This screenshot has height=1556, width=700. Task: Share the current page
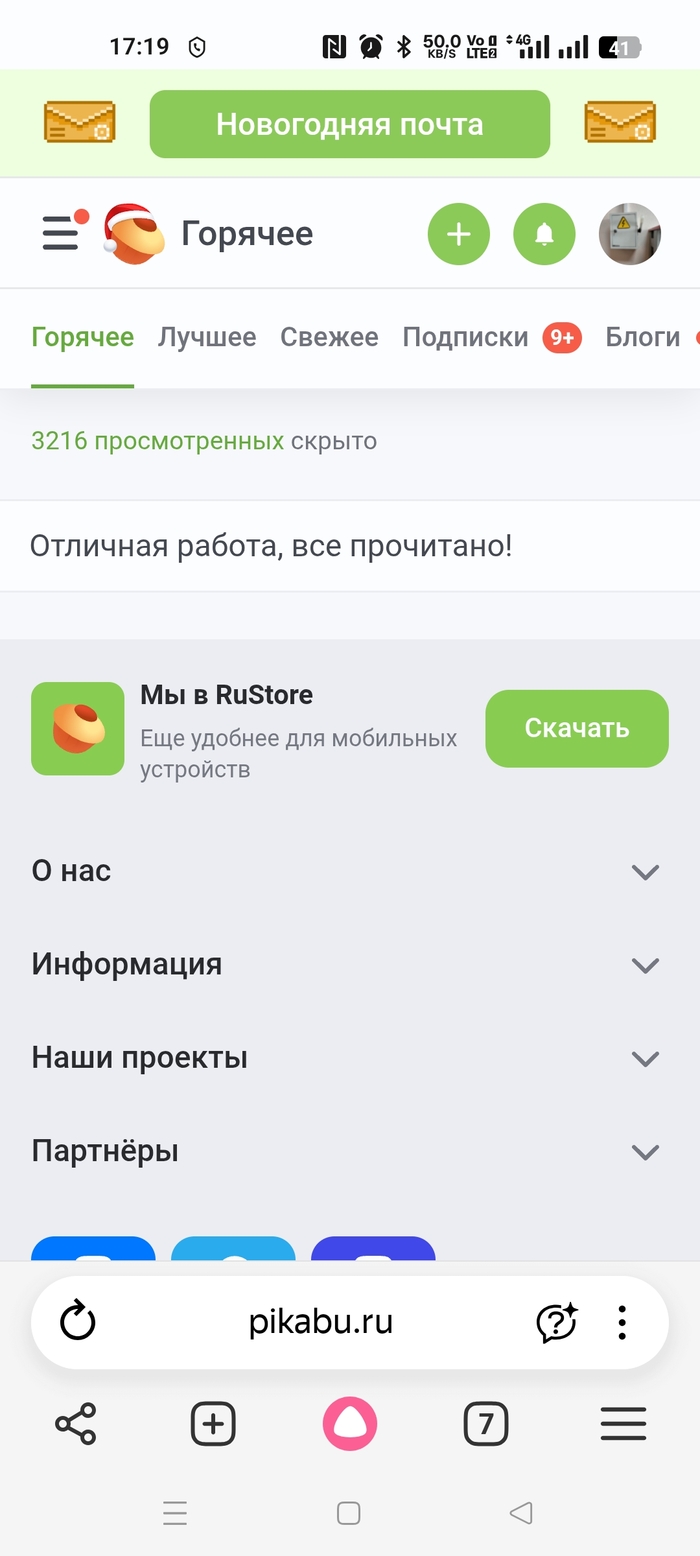point(76,1423)
